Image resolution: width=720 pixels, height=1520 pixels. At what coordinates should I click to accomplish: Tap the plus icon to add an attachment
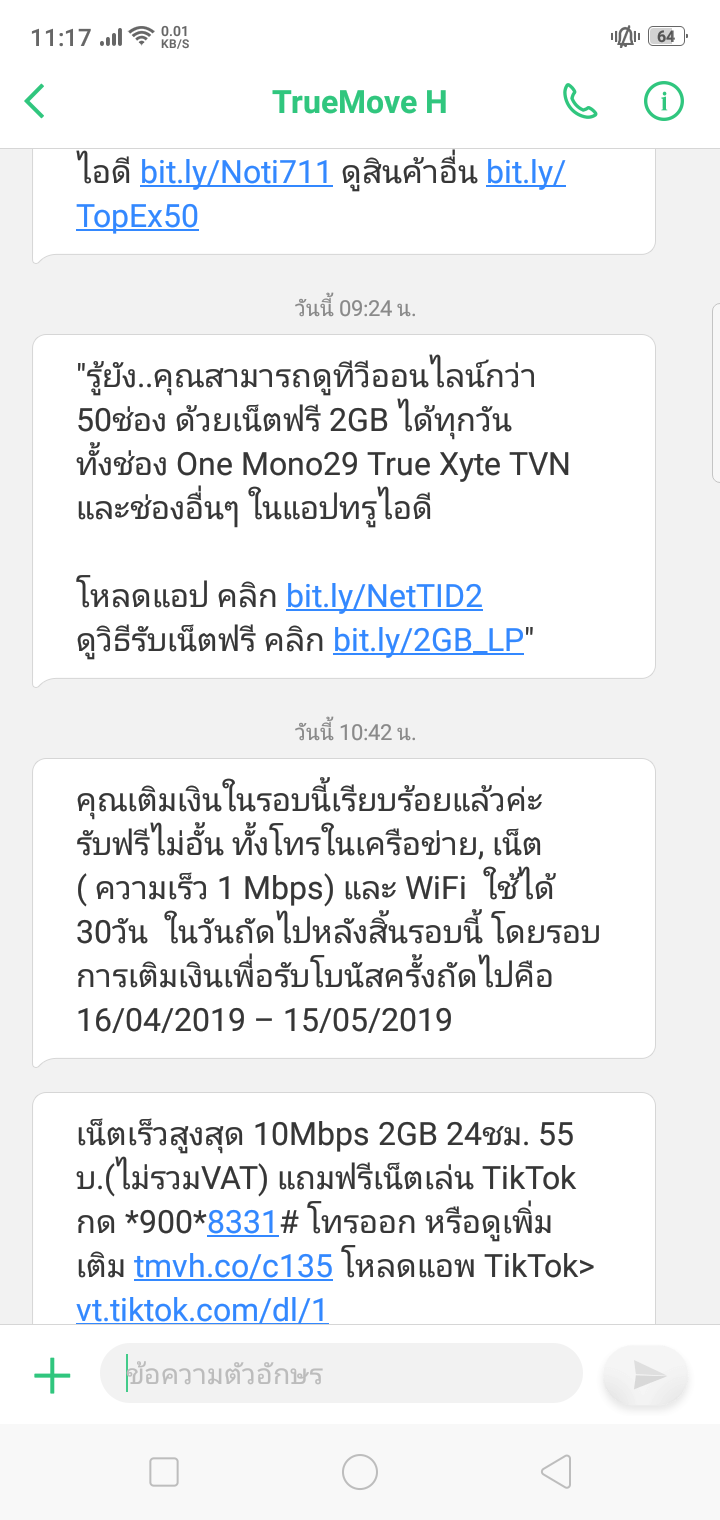(52, 1375)
